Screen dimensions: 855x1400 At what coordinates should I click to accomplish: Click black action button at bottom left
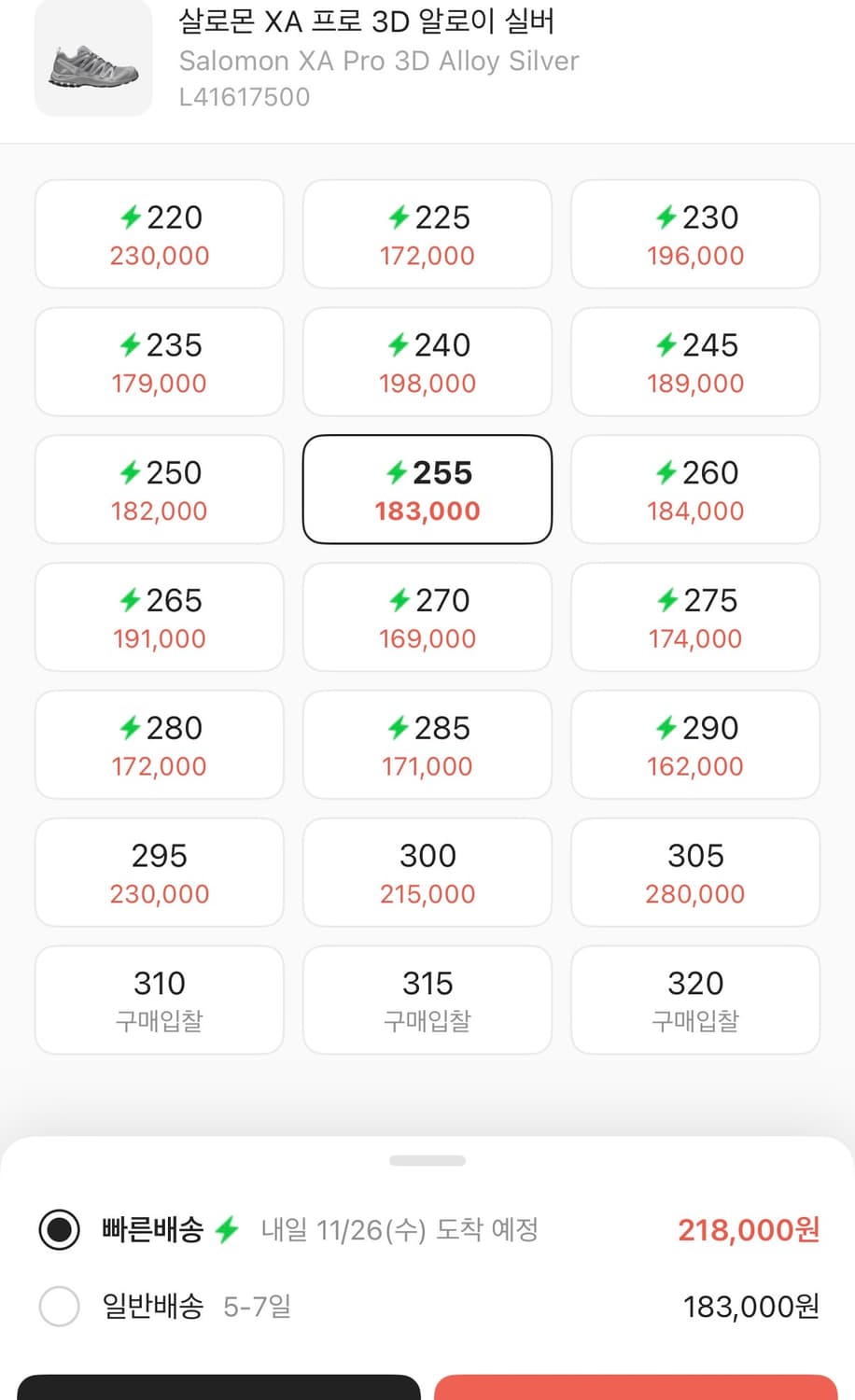tap(220, 1391)
